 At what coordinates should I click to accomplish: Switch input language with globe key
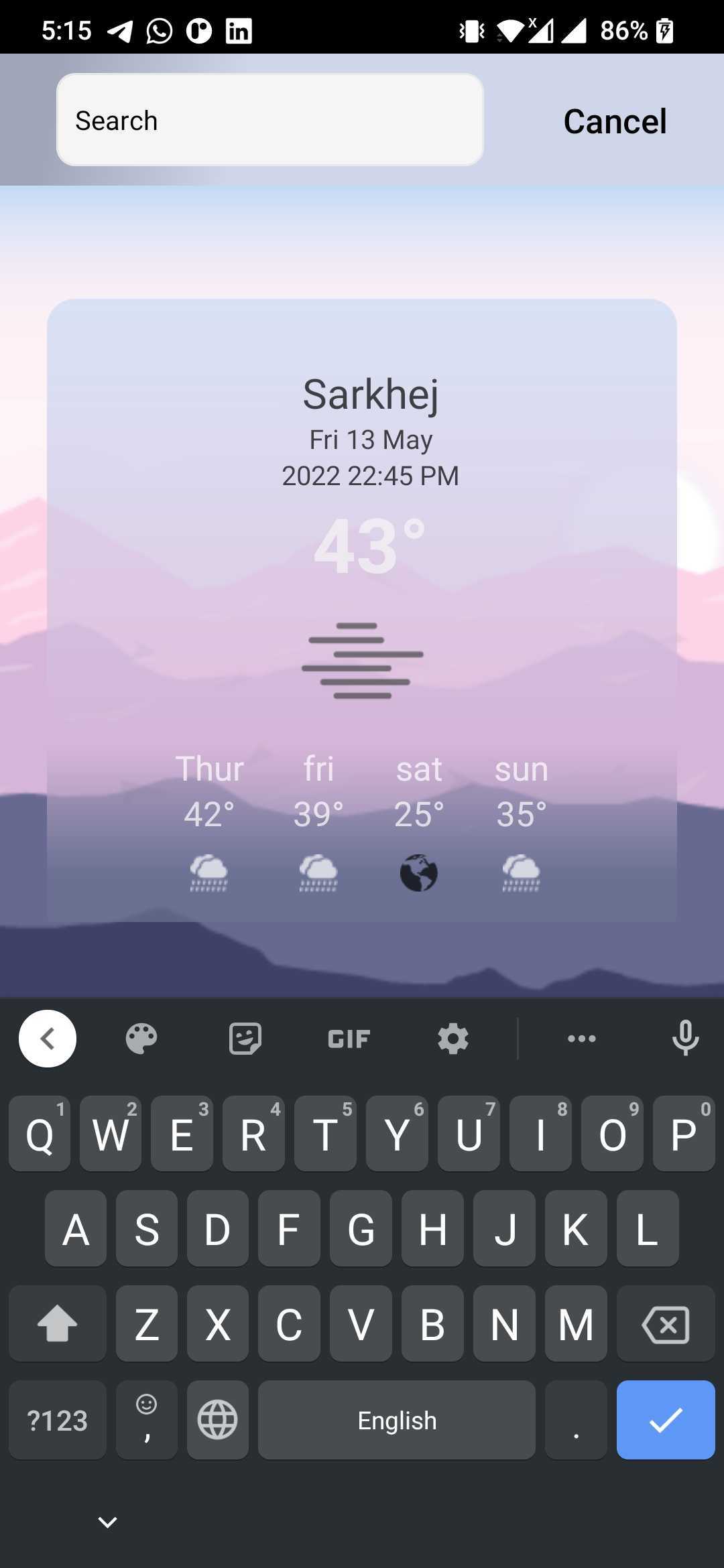(x=217, y=1420)
